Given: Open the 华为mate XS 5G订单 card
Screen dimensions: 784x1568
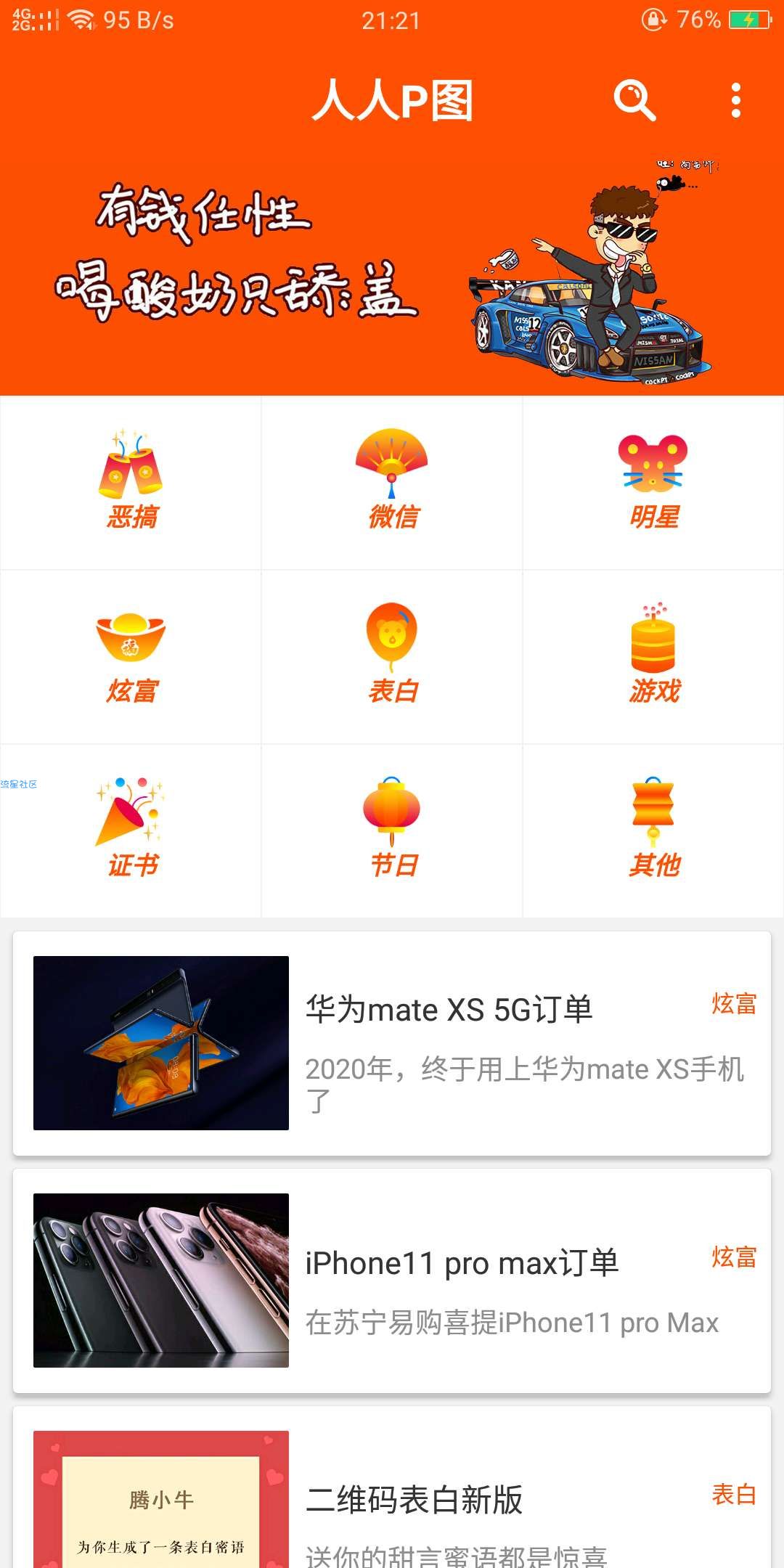Looking at the screenshot, I should [x=392, y=1043].
